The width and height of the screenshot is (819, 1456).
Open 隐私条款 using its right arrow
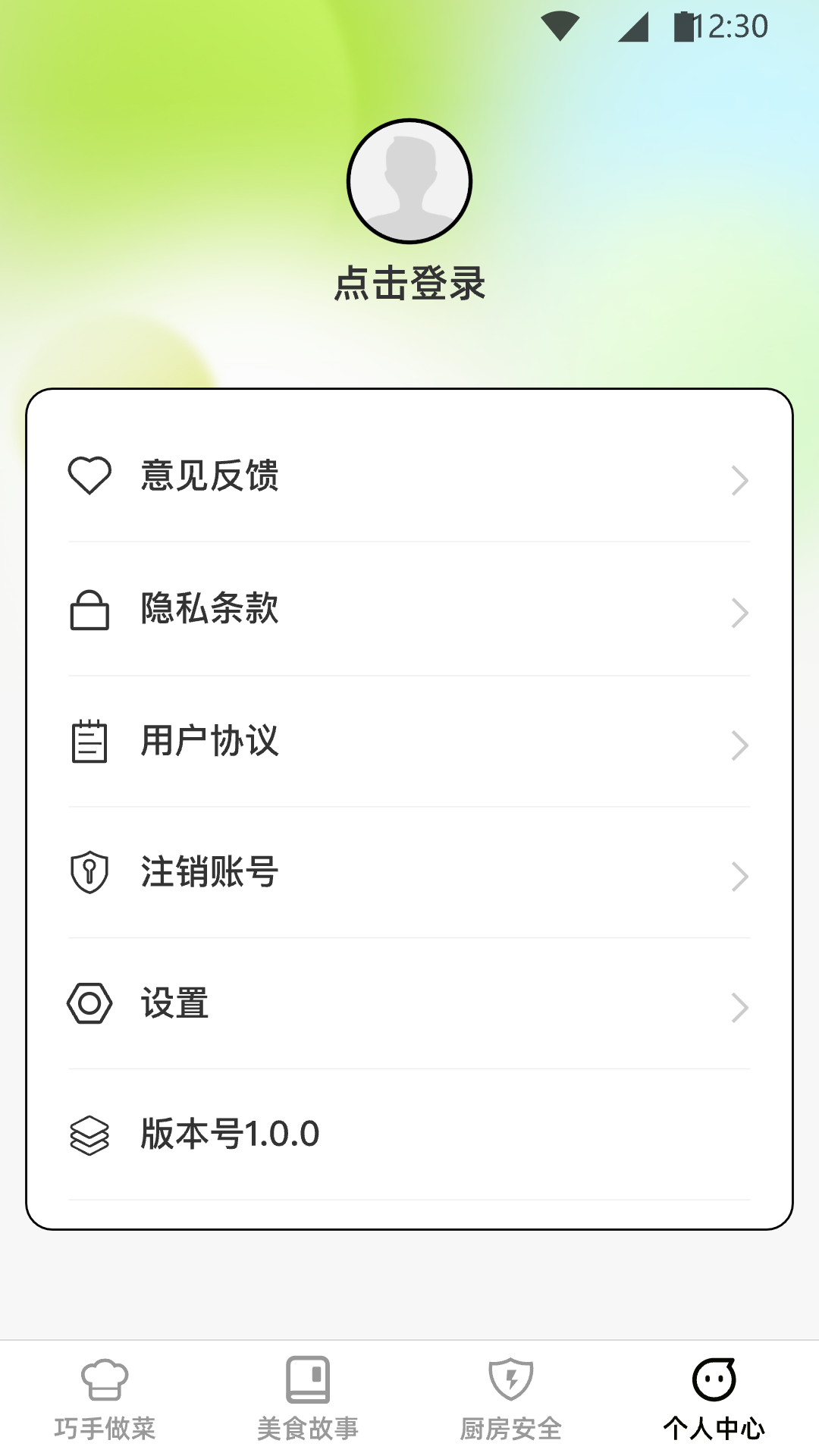[739, 613]
